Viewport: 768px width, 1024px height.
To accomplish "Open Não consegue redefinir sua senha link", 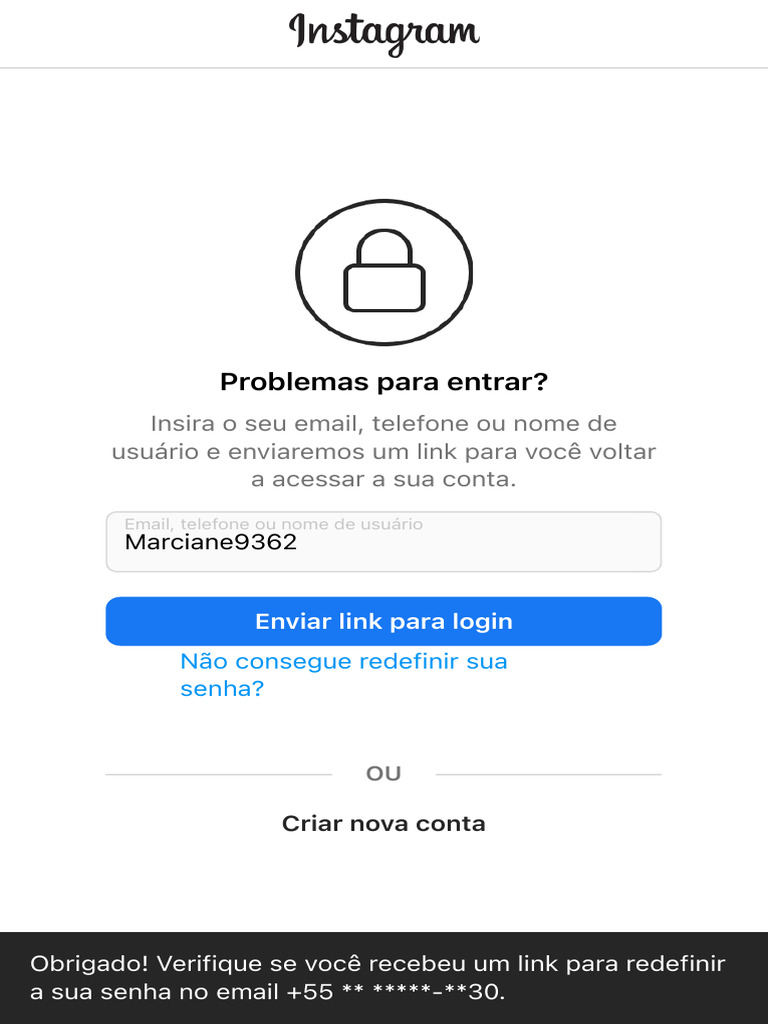I will pos(344,675).
